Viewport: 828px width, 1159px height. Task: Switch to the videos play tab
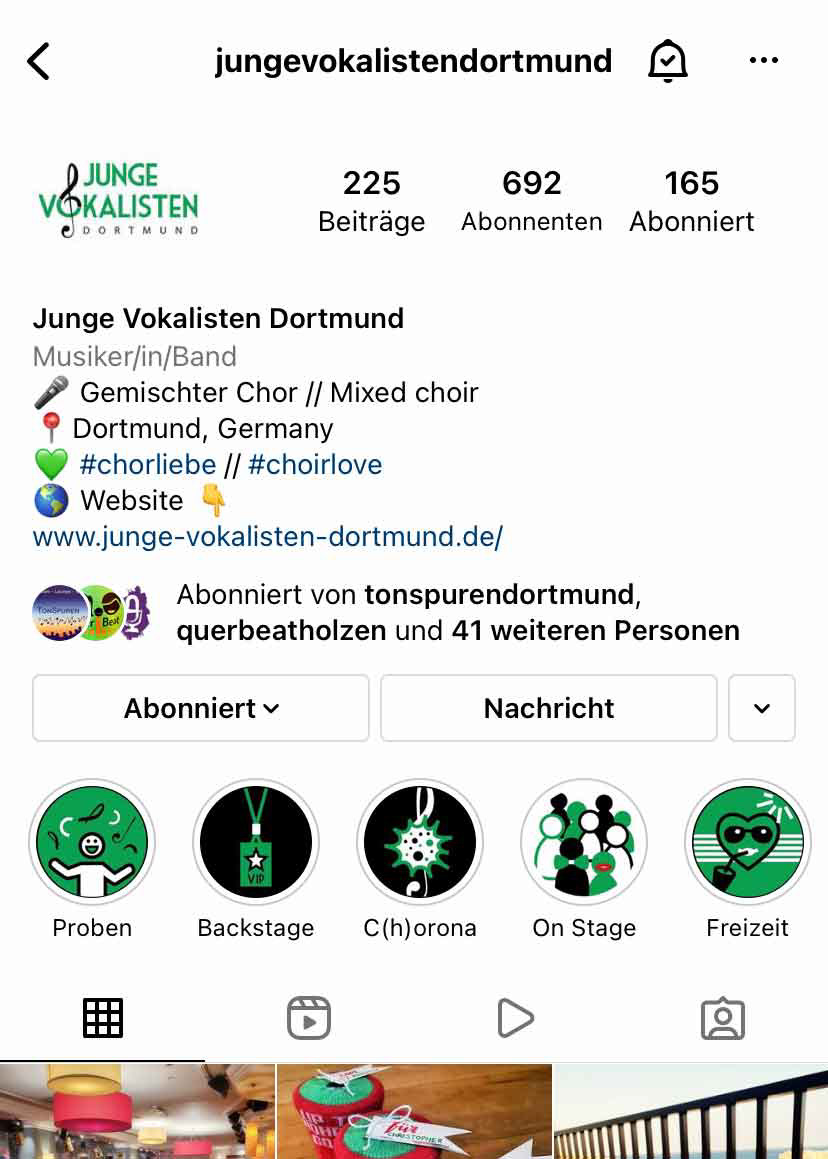[515, 1018]
